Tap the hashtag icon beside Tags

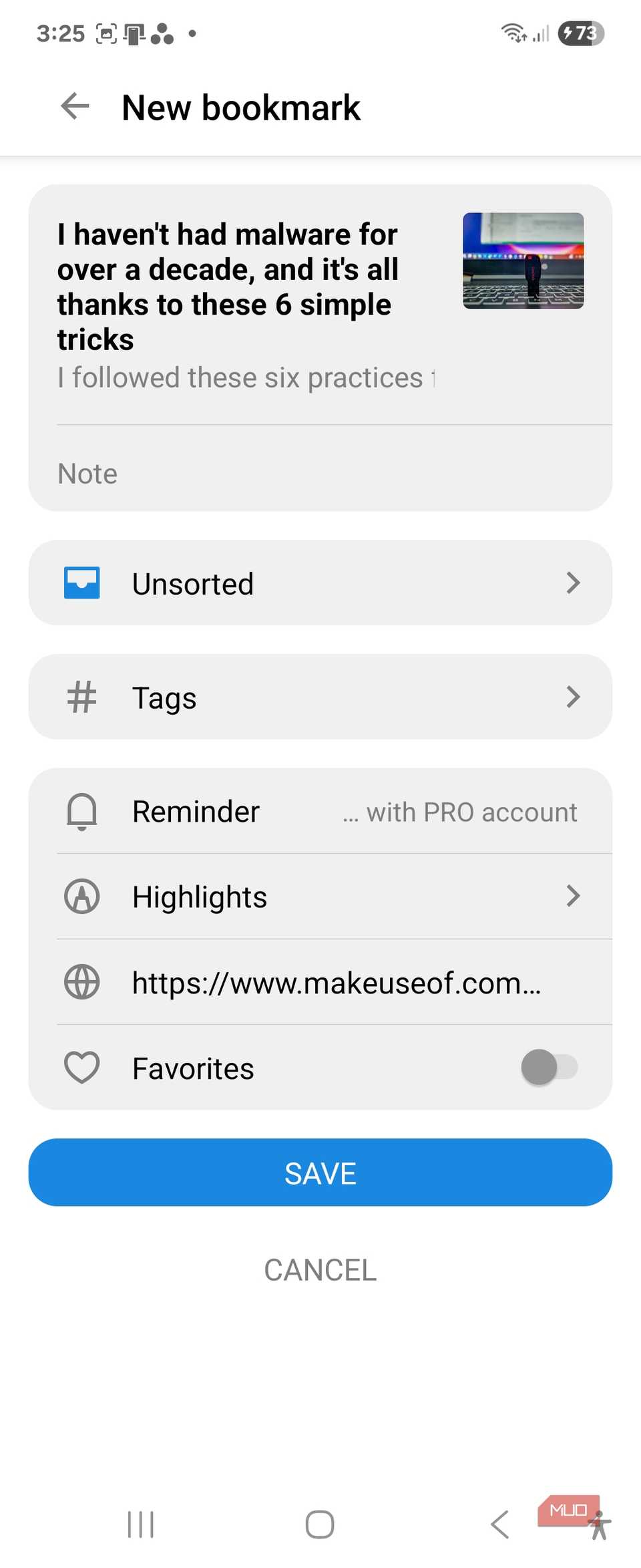pyautogui.click(x=81, y=697)
